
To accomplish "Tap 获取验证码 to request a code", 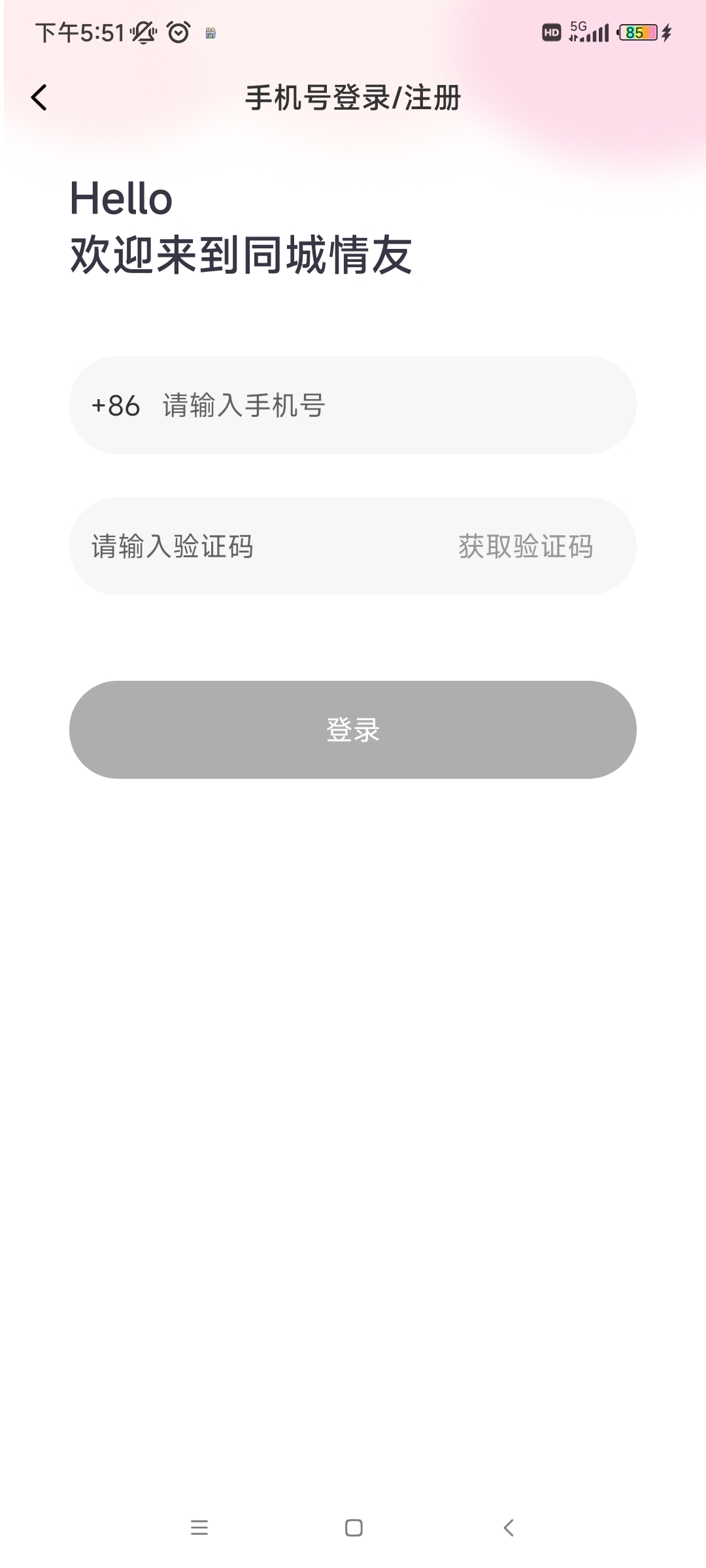I will pyautogui.click(x=526, y=547).
